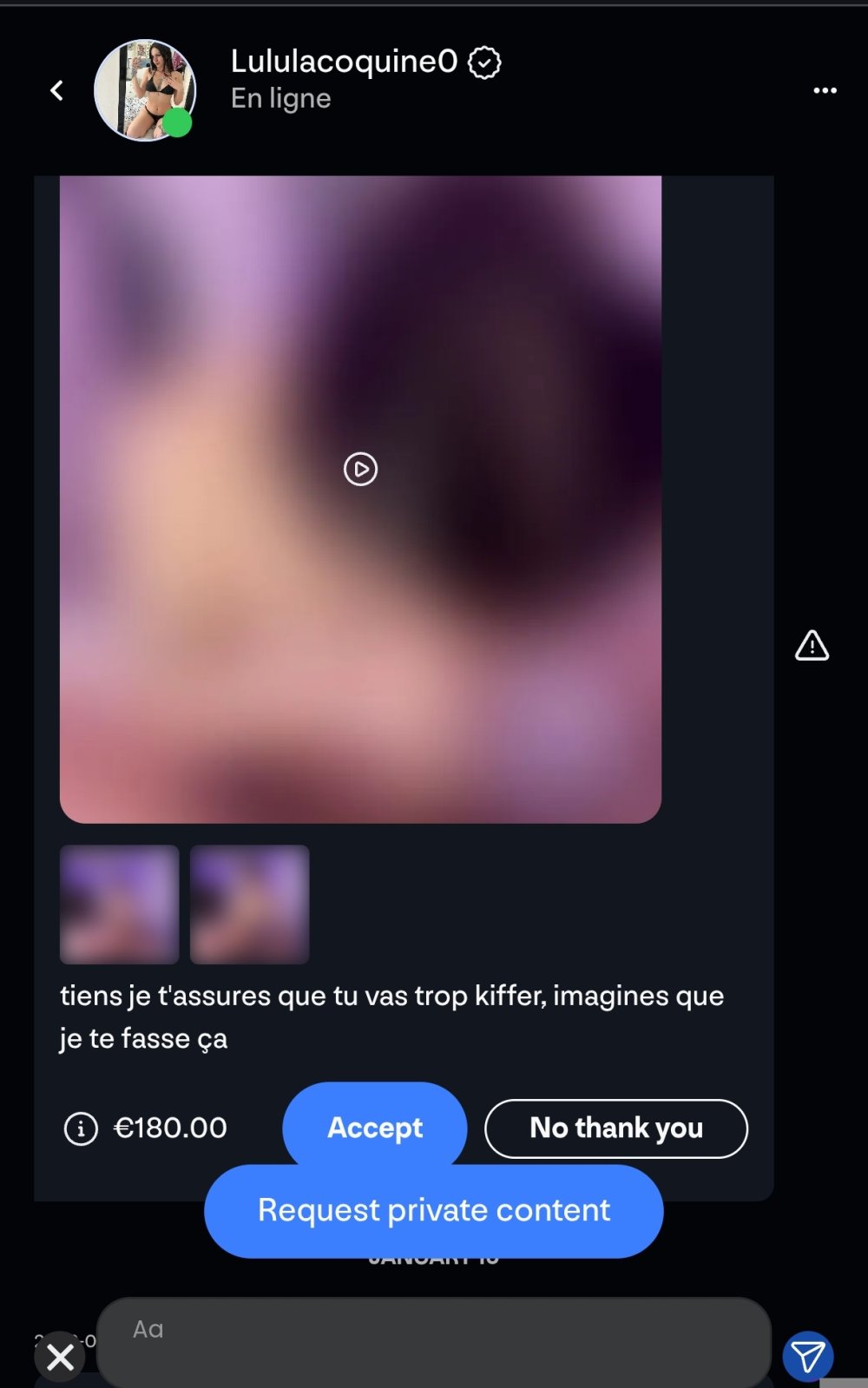Open the second small blurred thumbnail

tap(250, 905)
